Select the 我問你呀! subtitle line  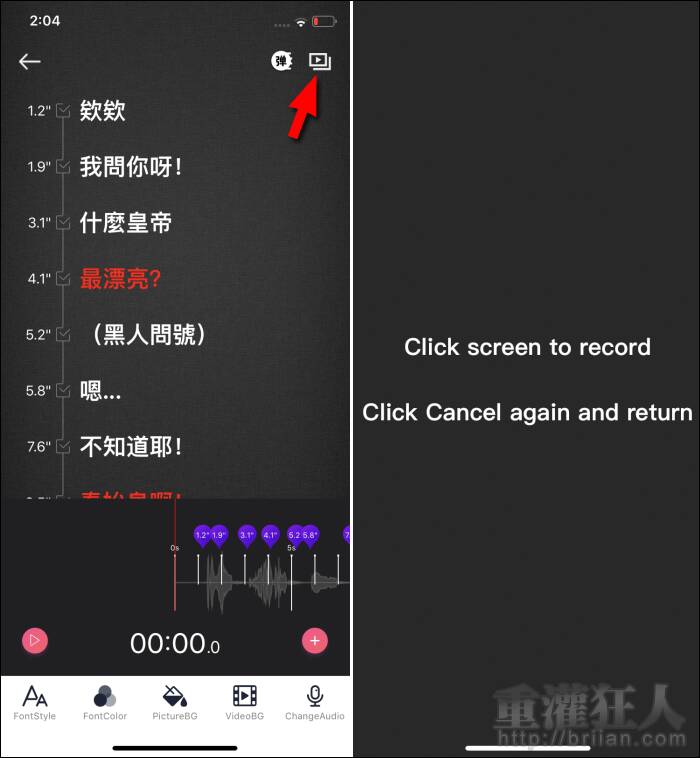tap(131, 166)
